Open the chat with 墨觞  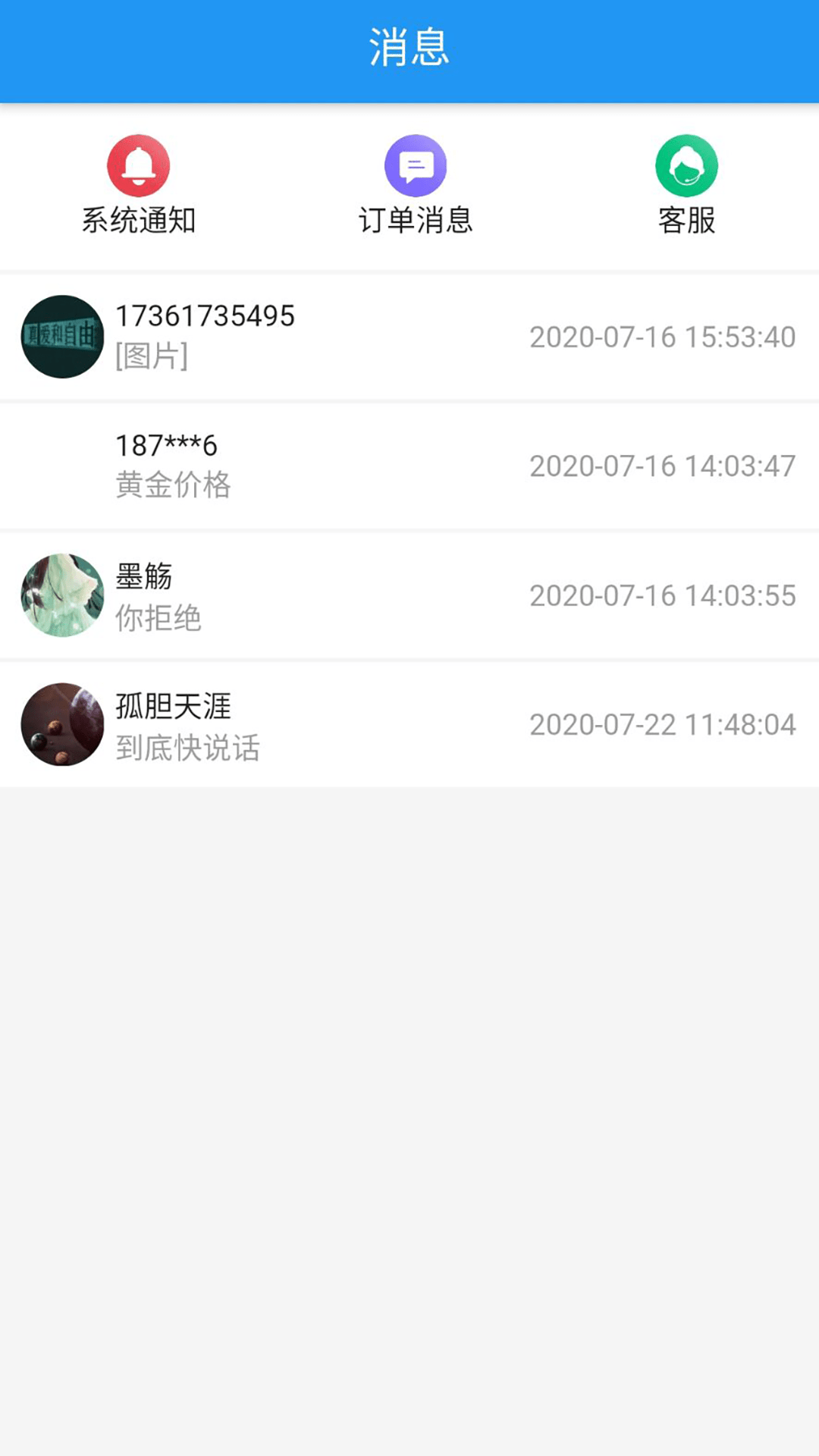[409, 595]
